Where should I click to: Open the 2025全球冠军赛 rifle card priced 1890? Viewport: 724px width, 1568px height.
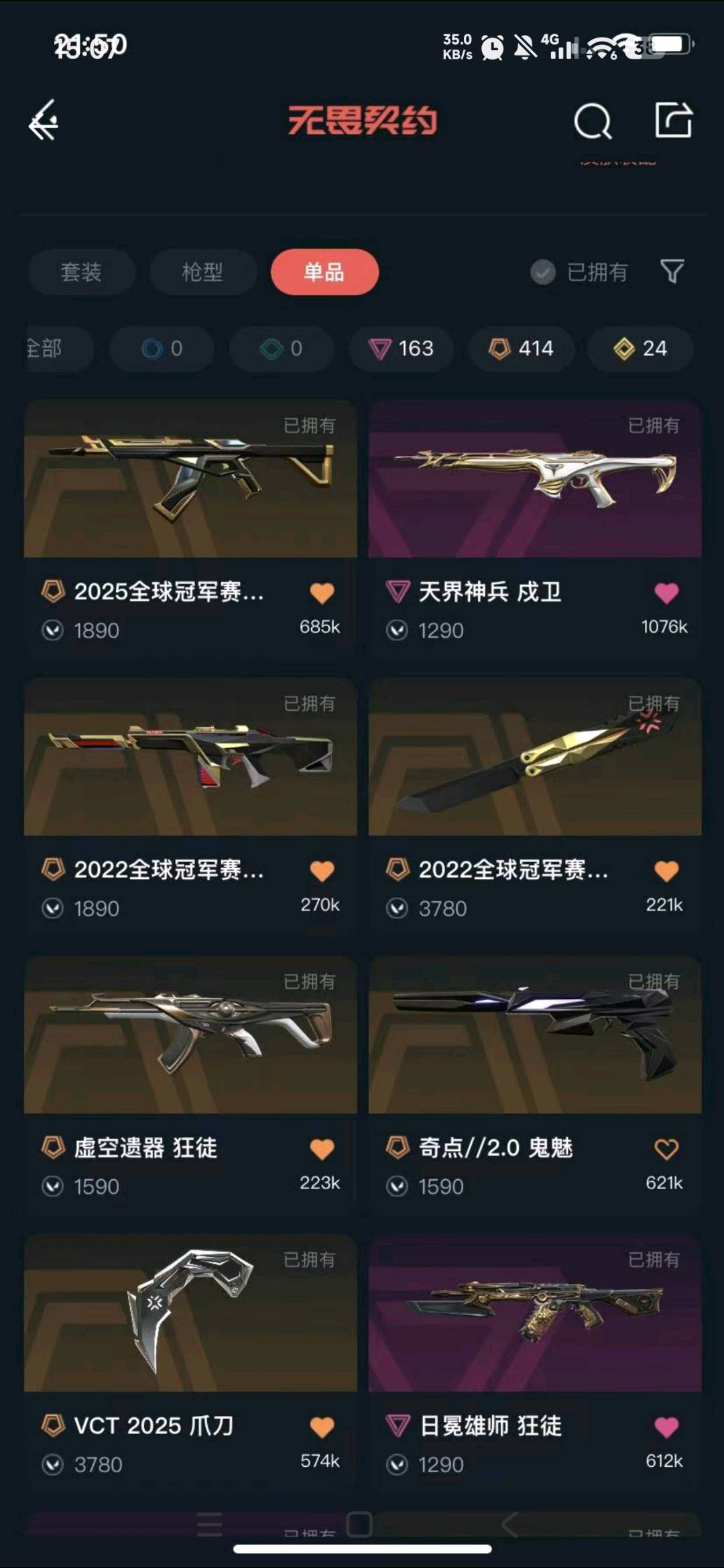(x=190, y=529)
